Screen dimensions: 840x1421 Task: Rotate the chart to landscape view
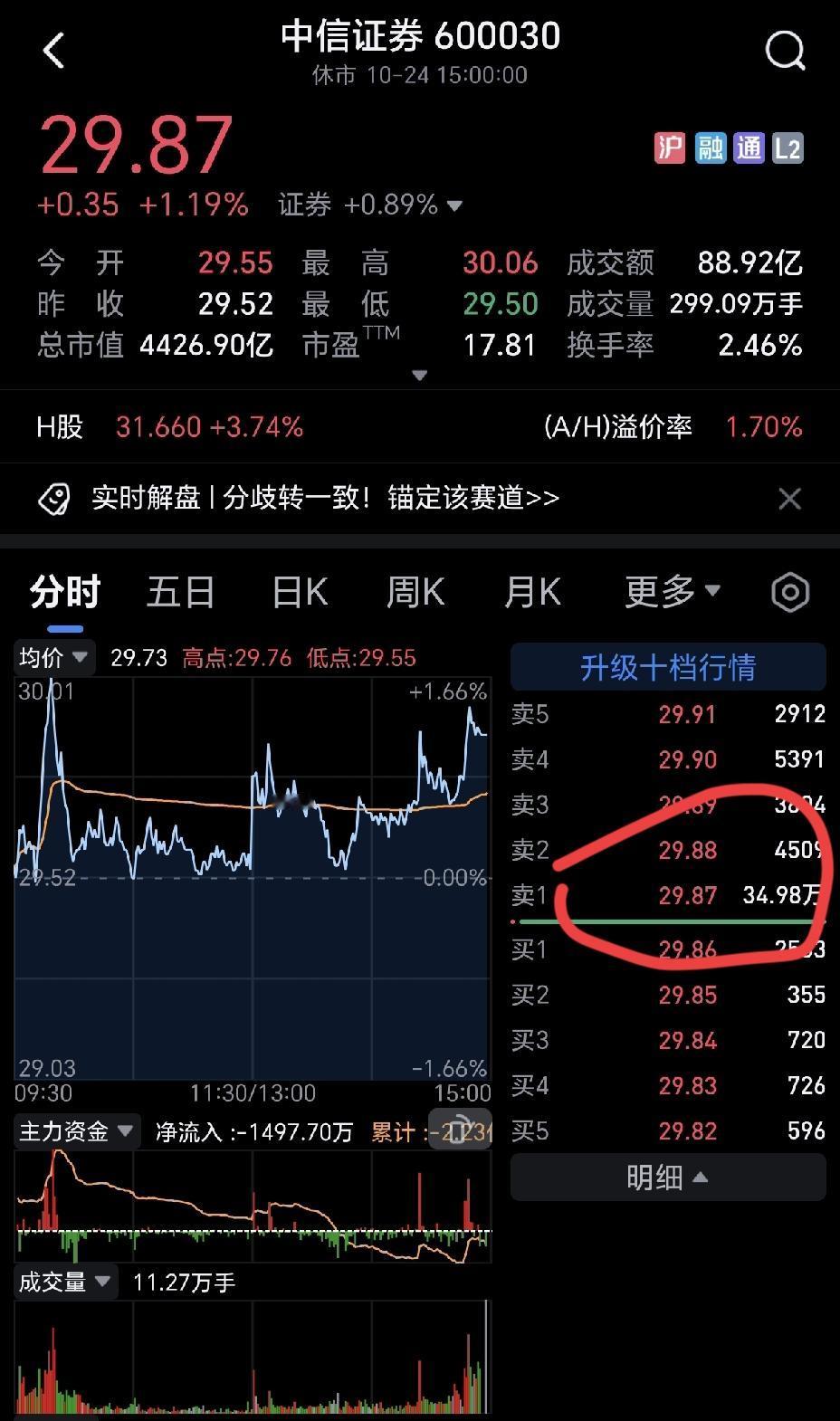[460, 1130]
